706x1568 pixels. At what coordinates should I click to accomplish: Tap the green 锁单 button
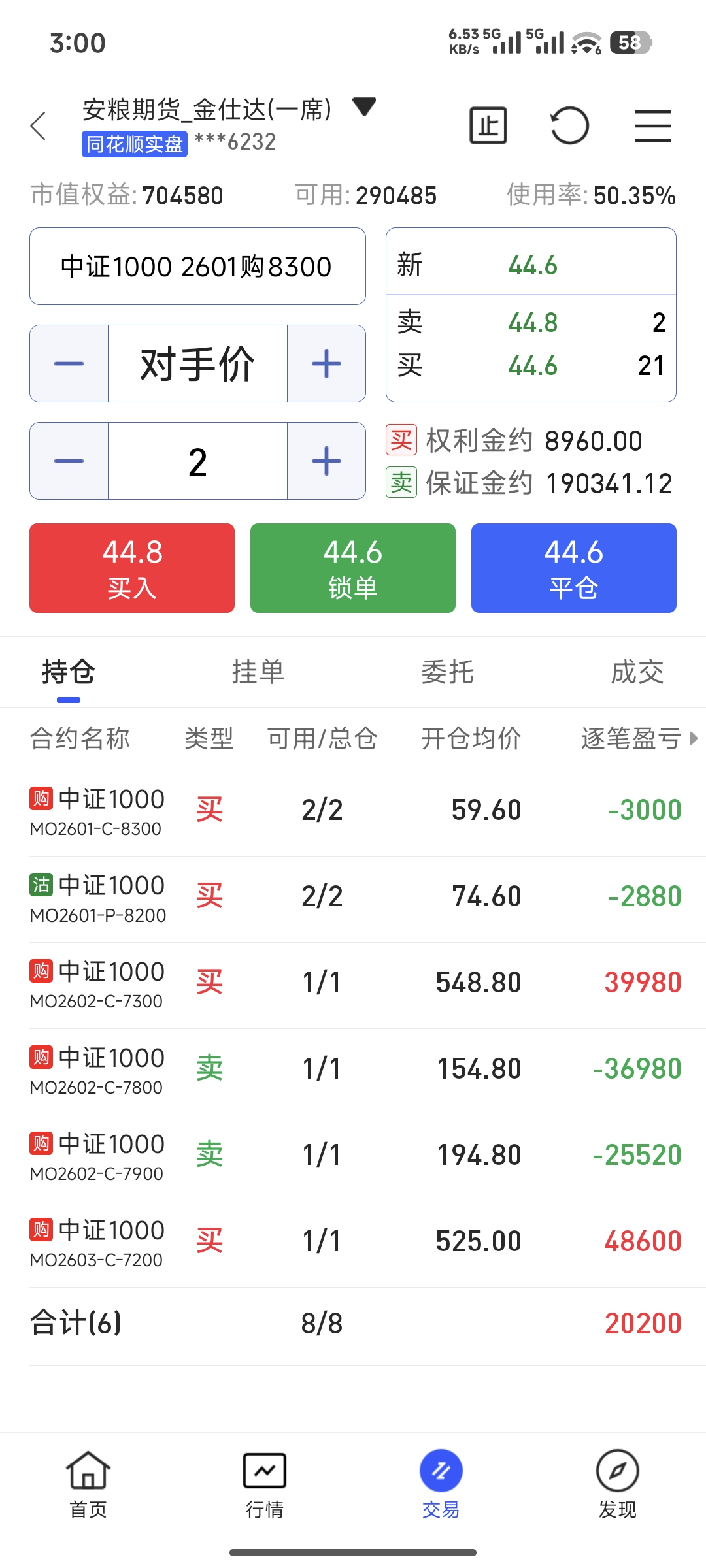pyautogui.click(x=353, y=568)
